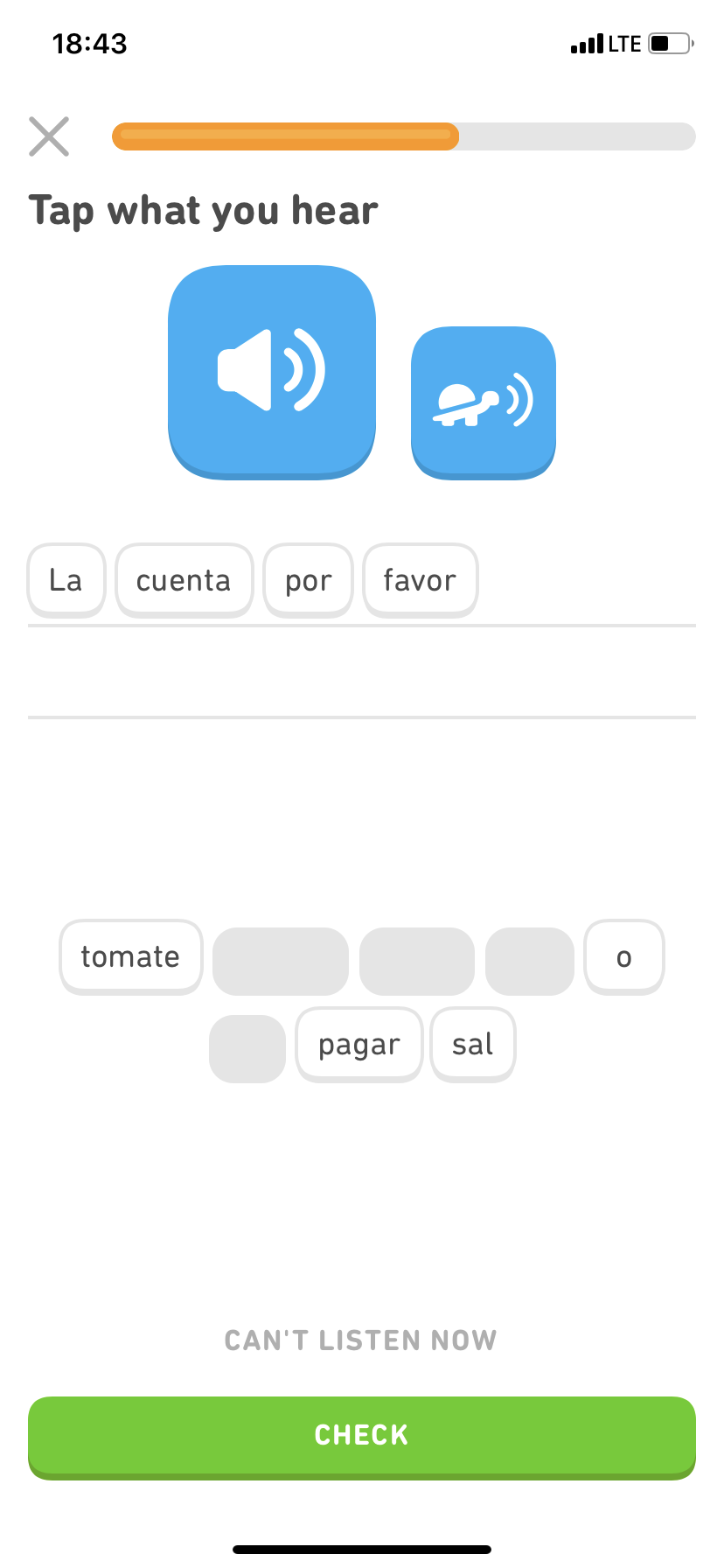
Task: Tap Can't Listen Now to skip audio
Action: point(361,1340)
